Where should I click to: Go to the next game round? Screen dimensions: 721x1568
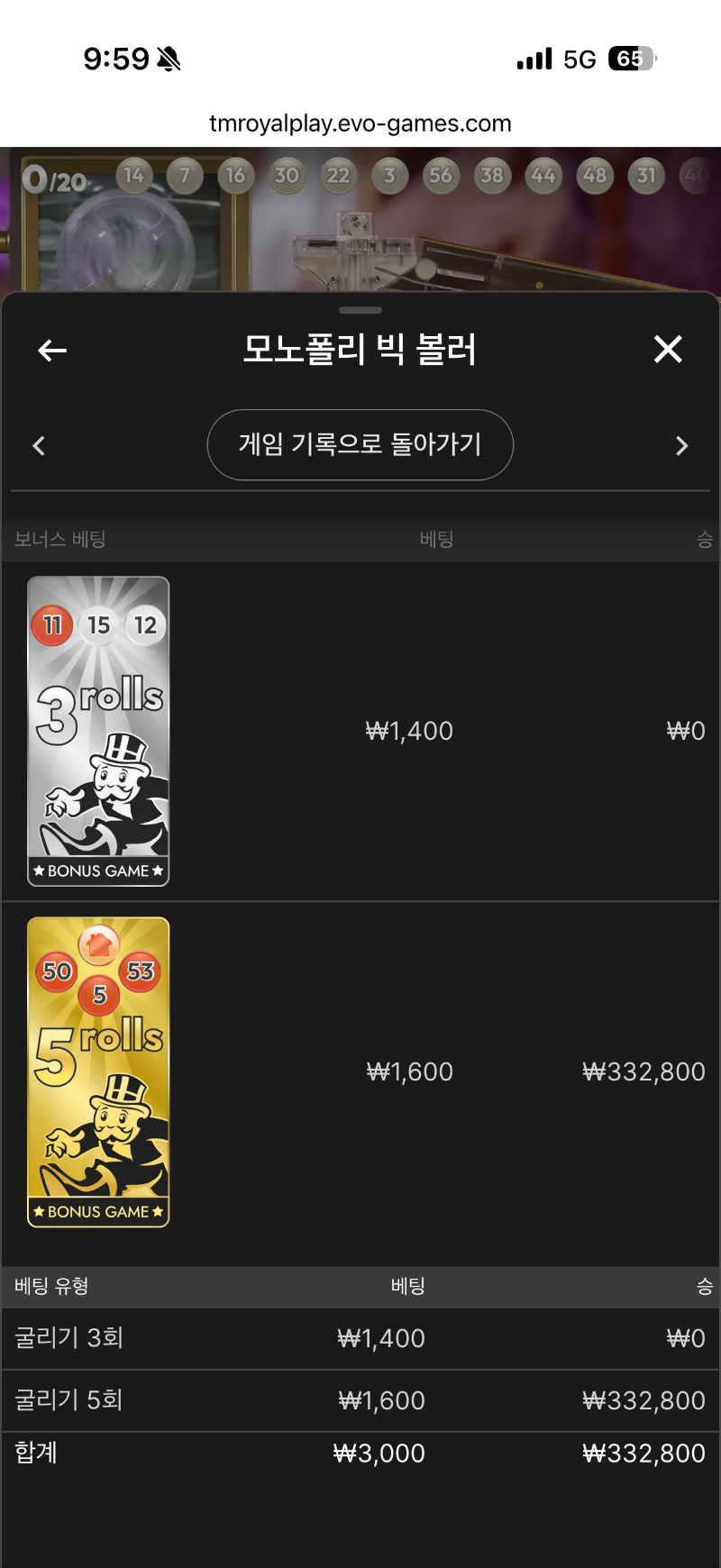682,445
